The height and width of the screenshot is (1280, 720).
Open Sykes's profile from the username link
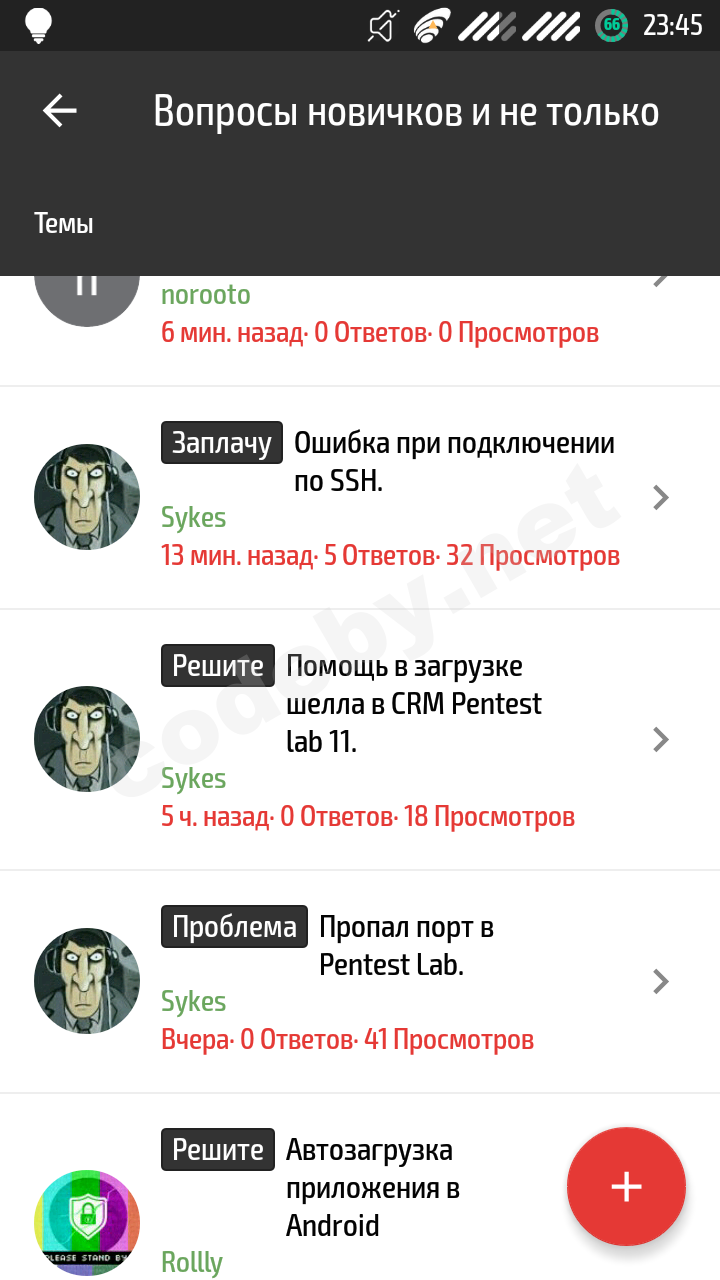click(x=193, y=517)
